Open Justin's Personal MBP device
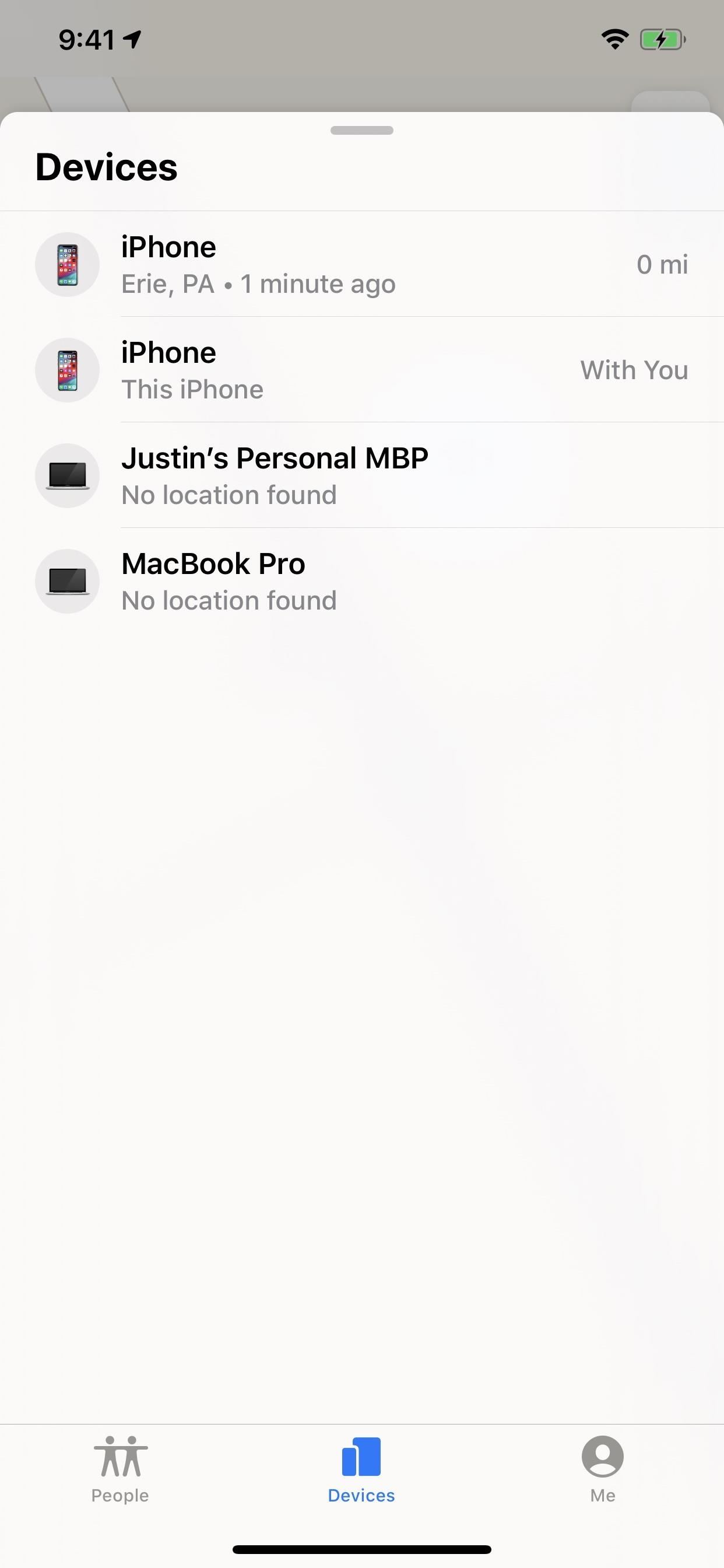 [361, 475]
